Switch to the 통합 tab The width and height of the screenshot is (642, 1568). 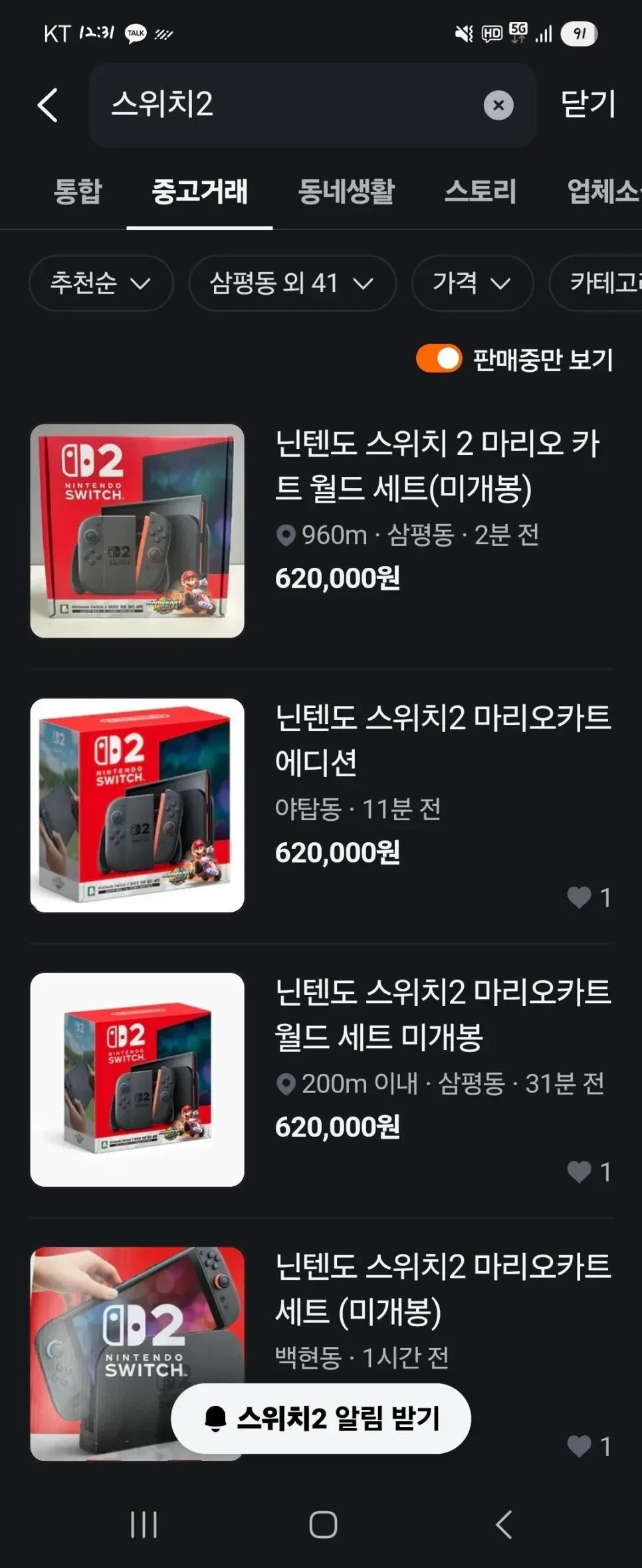pyautogui.click(x=78, y=192)
